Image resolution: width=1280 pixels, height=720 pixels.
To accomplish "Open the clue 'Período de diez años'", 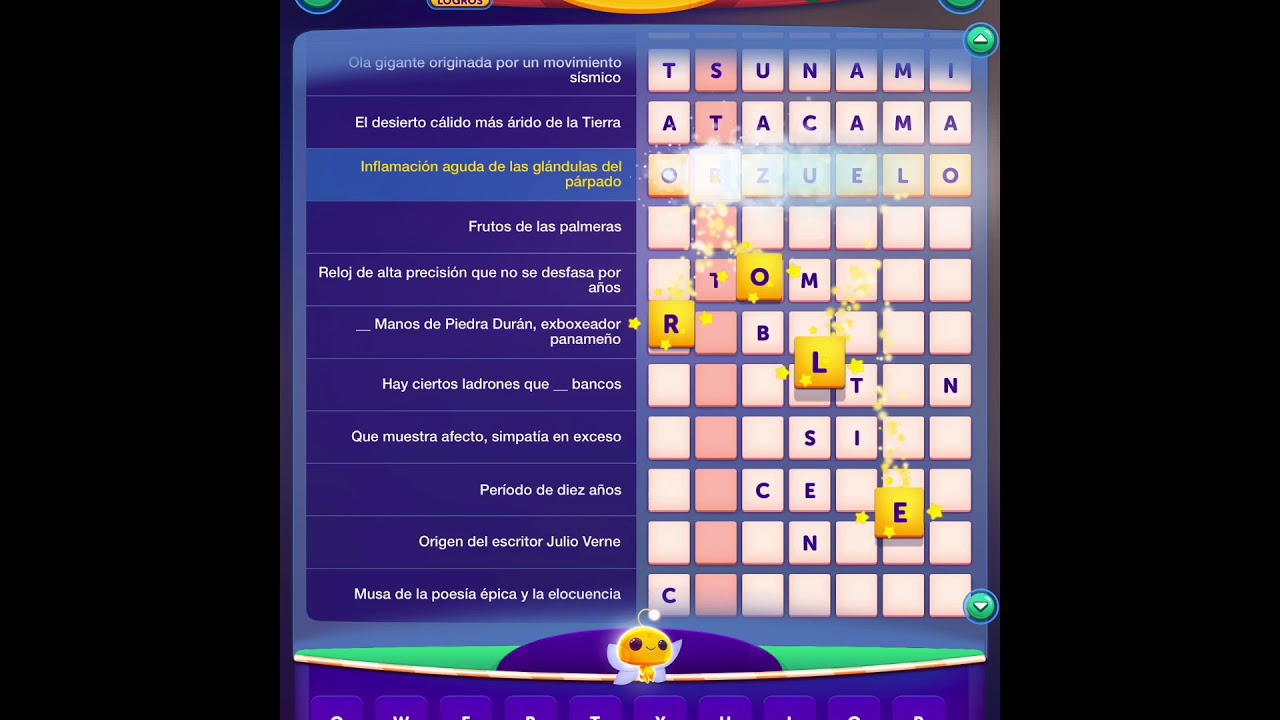I will pyautogui.click(x=471, y=490).
